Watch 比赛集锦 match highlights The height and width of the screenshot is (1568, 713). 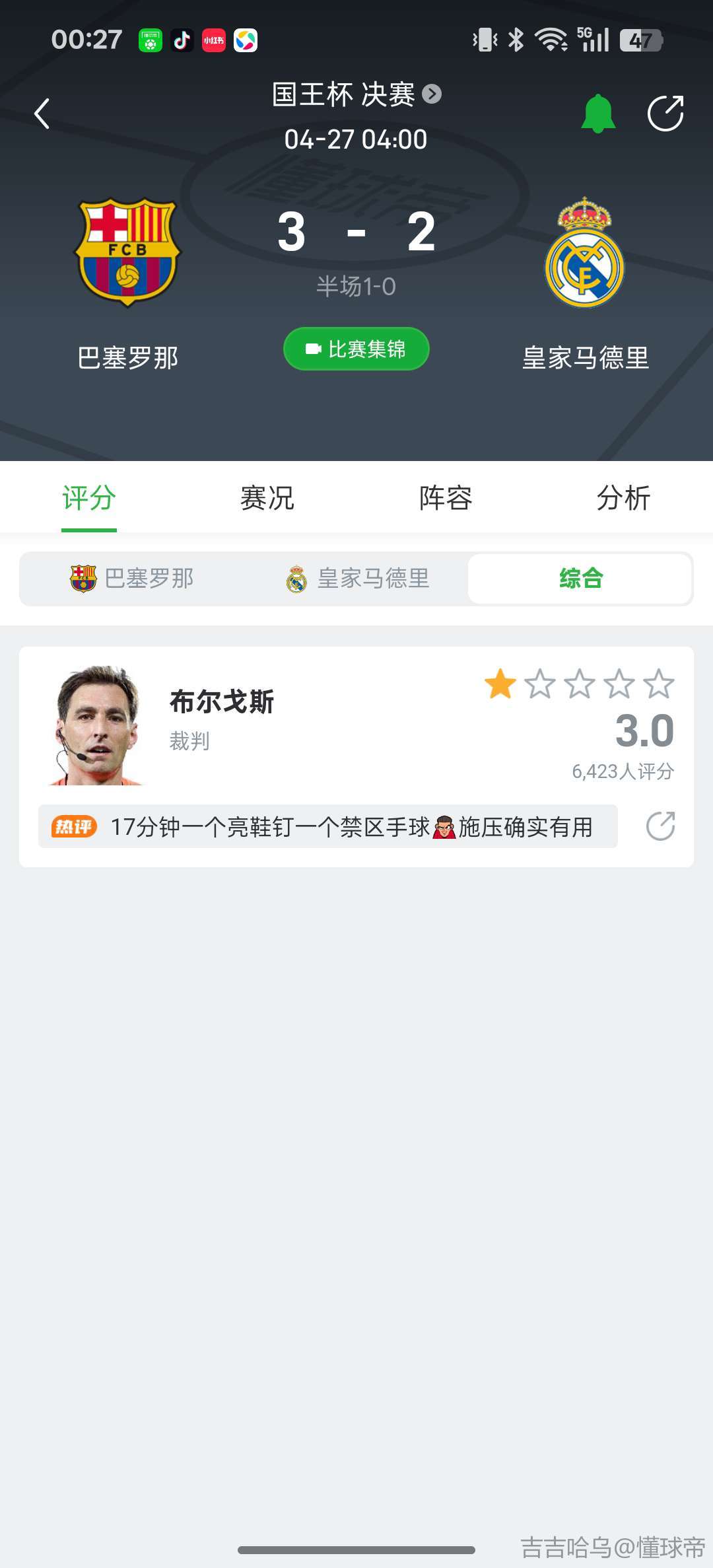point(356,349)
